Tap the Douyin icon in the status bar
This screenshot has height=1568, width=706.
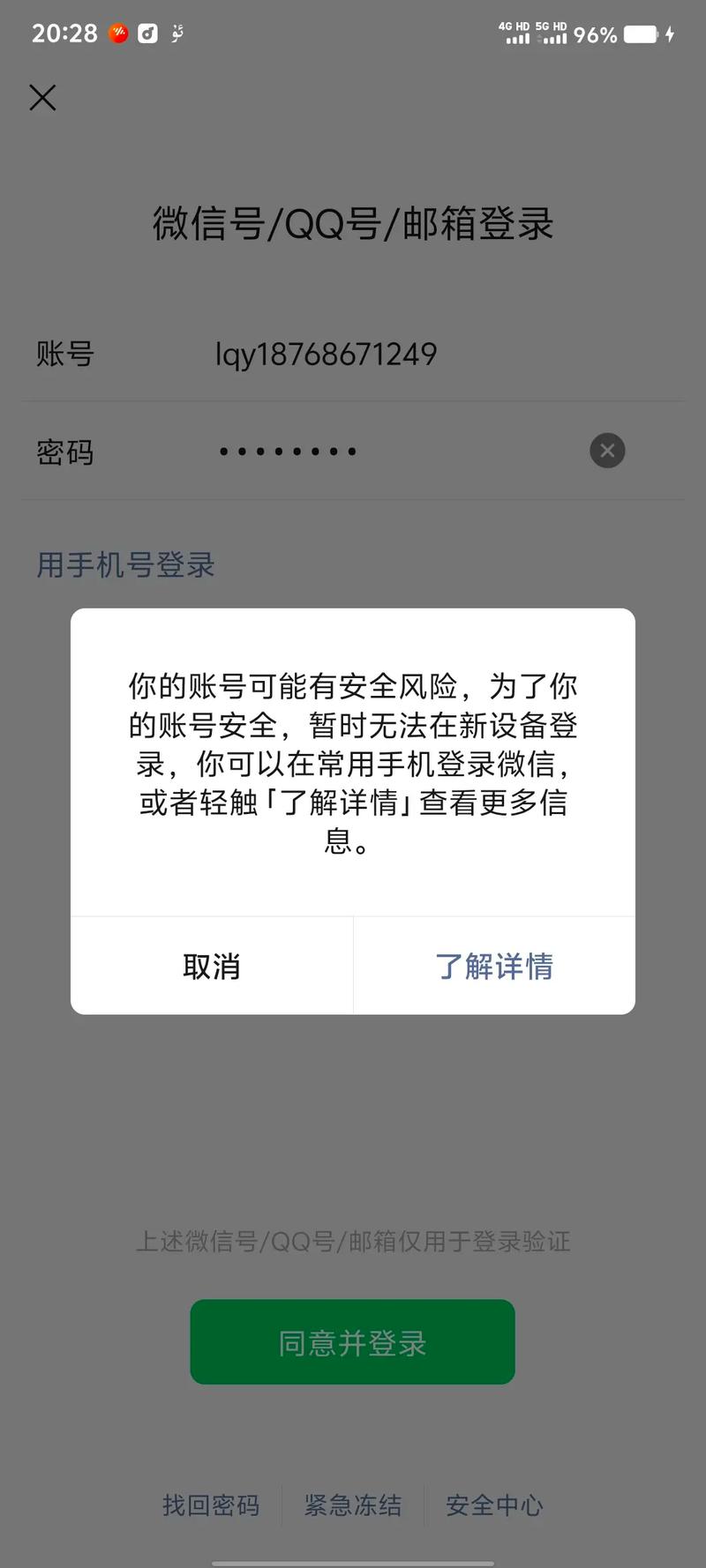click(x=147, y=34)
